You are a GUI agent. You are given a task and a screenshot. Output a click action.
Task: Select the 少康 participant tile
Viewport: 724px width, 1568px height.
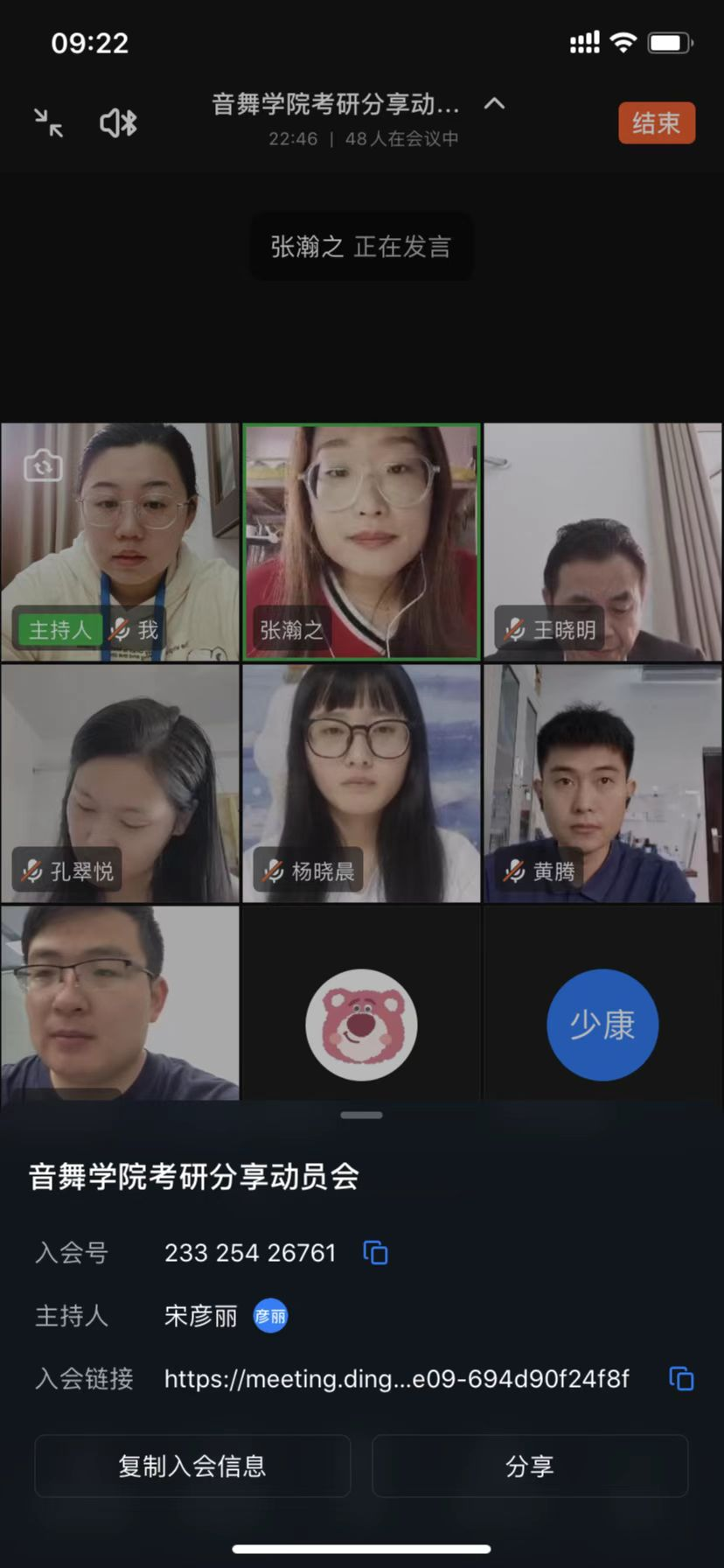click(602, 1024)
